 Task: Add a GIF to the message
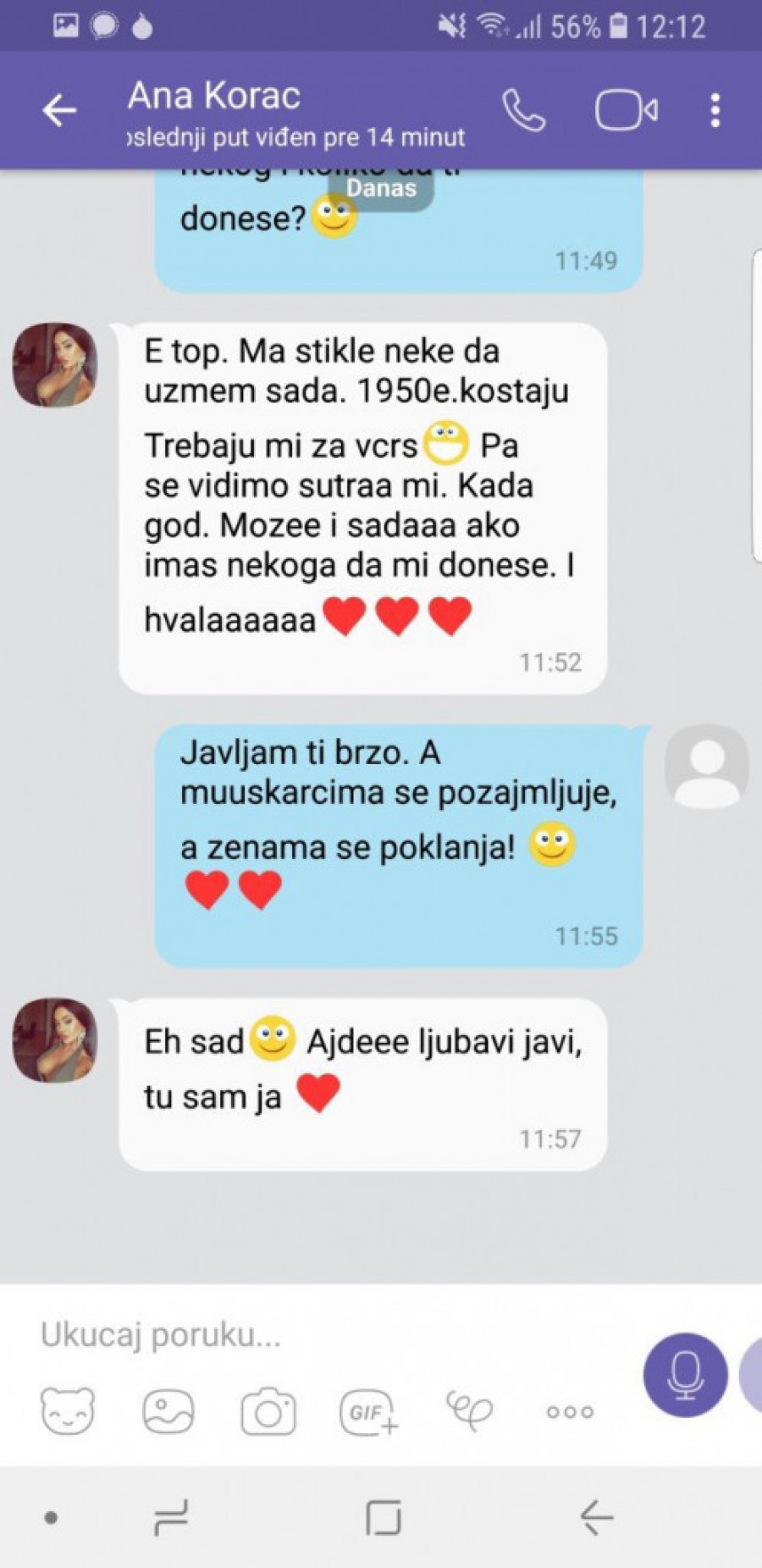(x=369, y=1412)
